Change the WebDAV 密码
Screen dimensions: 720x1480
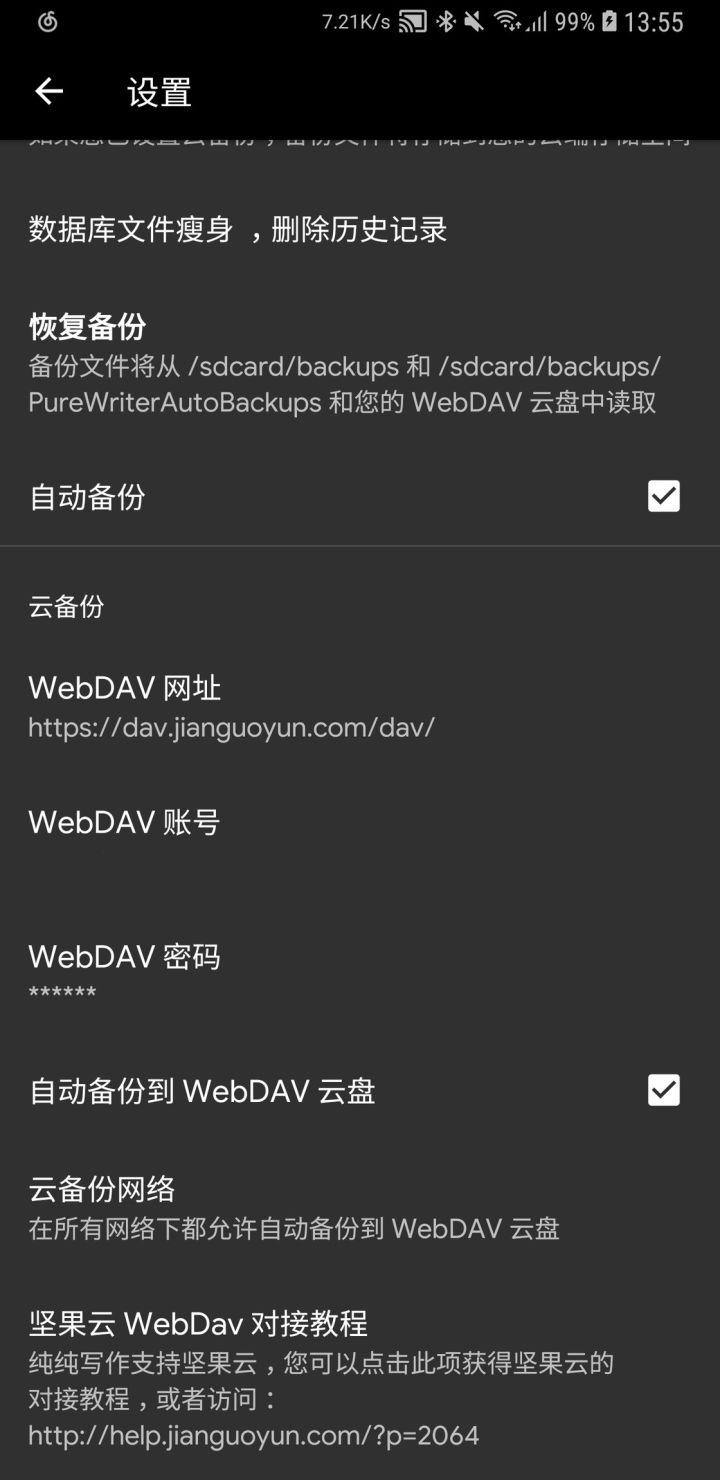click(124, 972)
